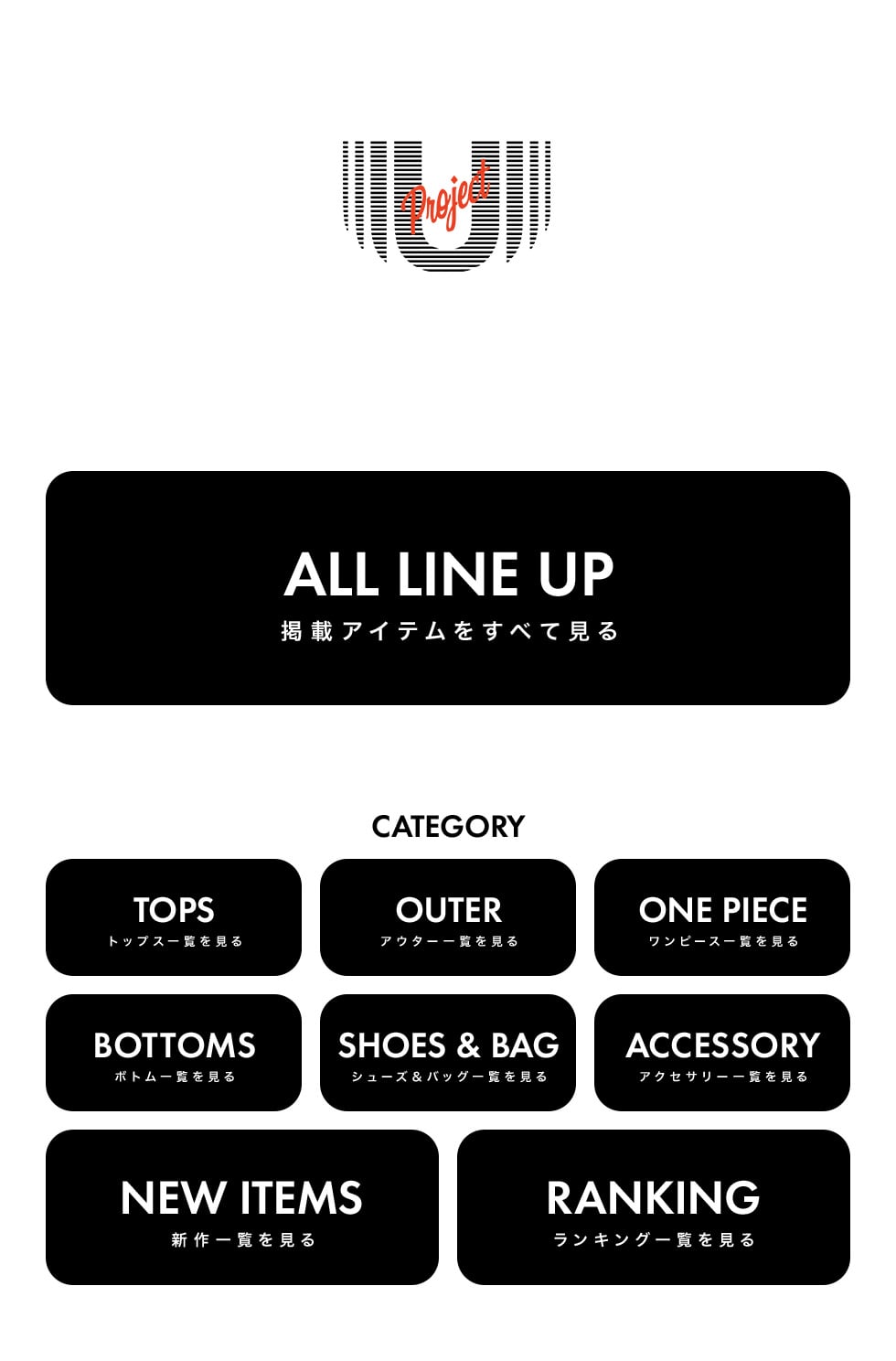Browse the TOPS category
The height and width of the screenshot is (1361, 896).
coord(174,917)
